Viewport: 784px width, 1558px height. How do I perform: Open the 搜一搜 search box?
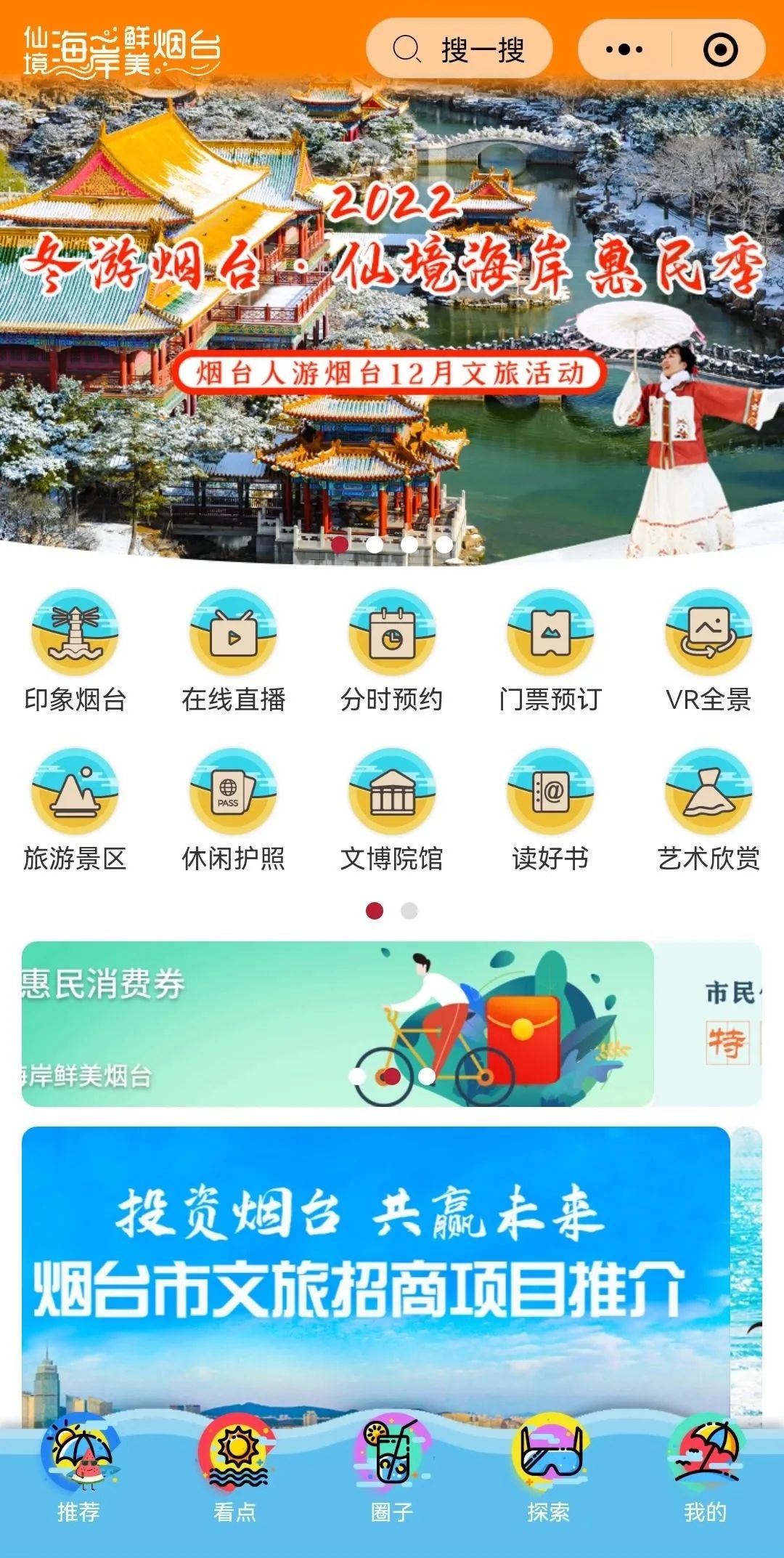(459, 49)
